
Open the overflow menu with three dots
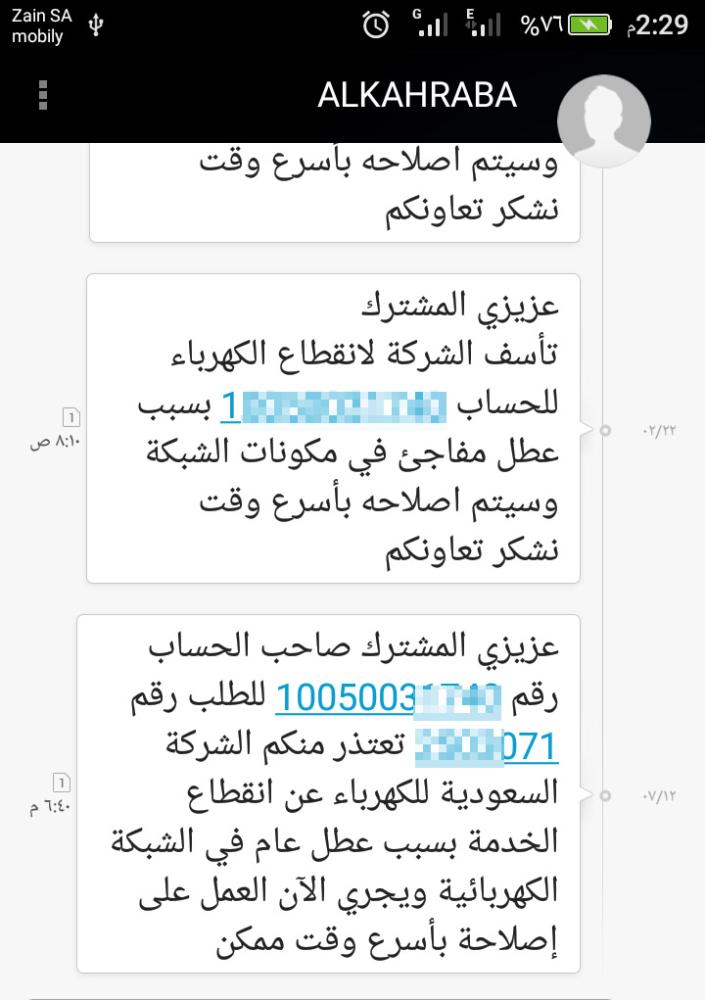click(42, 94)
